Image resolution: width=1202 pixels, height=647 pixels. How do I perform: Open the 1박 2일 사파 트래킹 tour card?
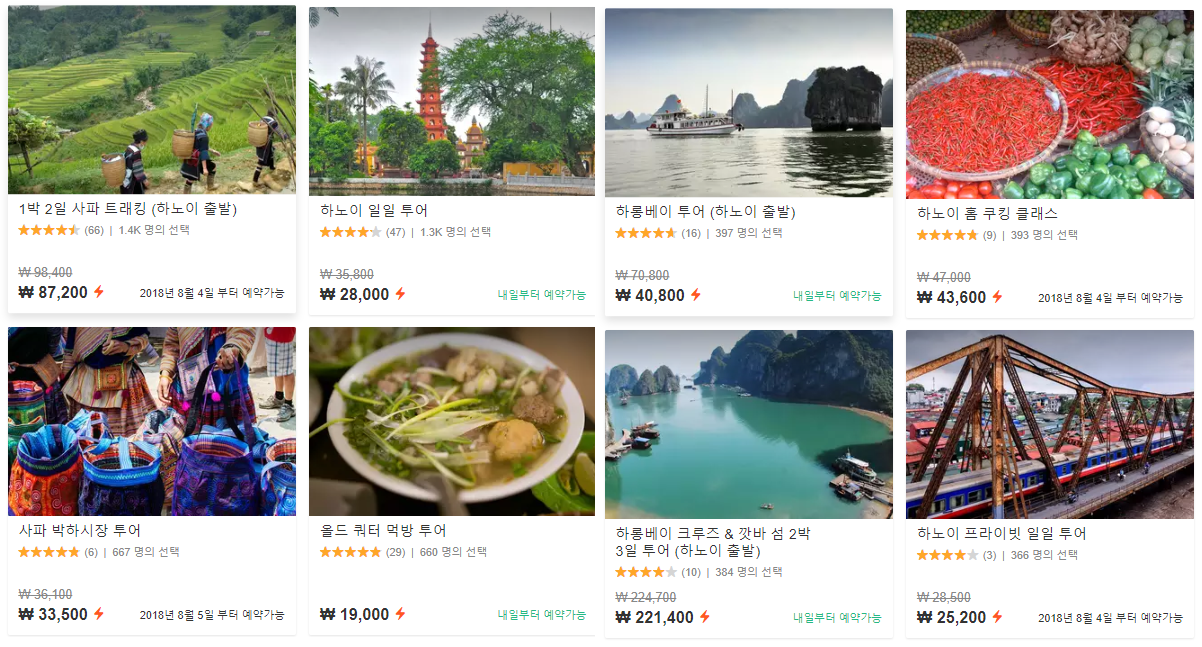click(152, 160)
